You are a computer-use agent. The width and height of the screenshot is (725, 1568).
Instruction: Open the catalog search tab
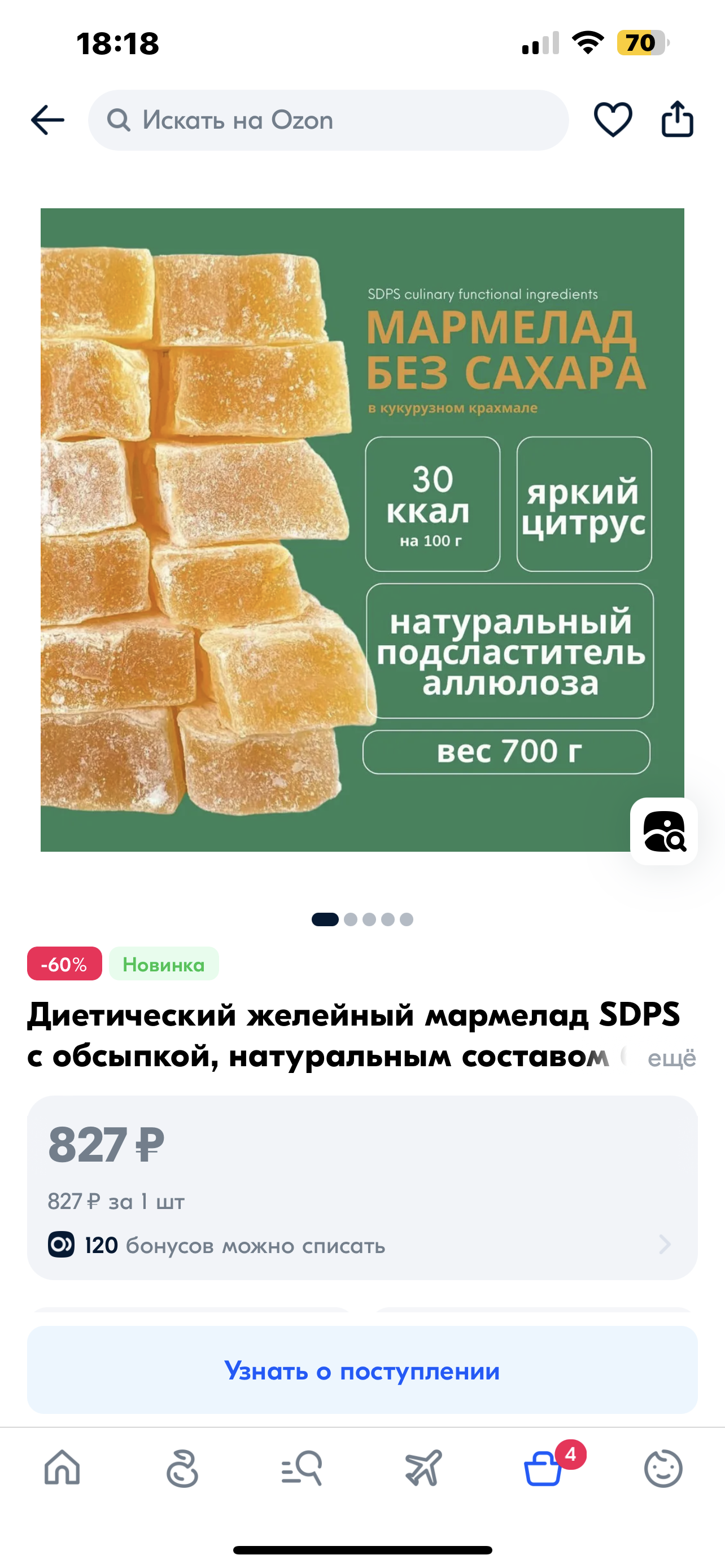point(302,1468)
